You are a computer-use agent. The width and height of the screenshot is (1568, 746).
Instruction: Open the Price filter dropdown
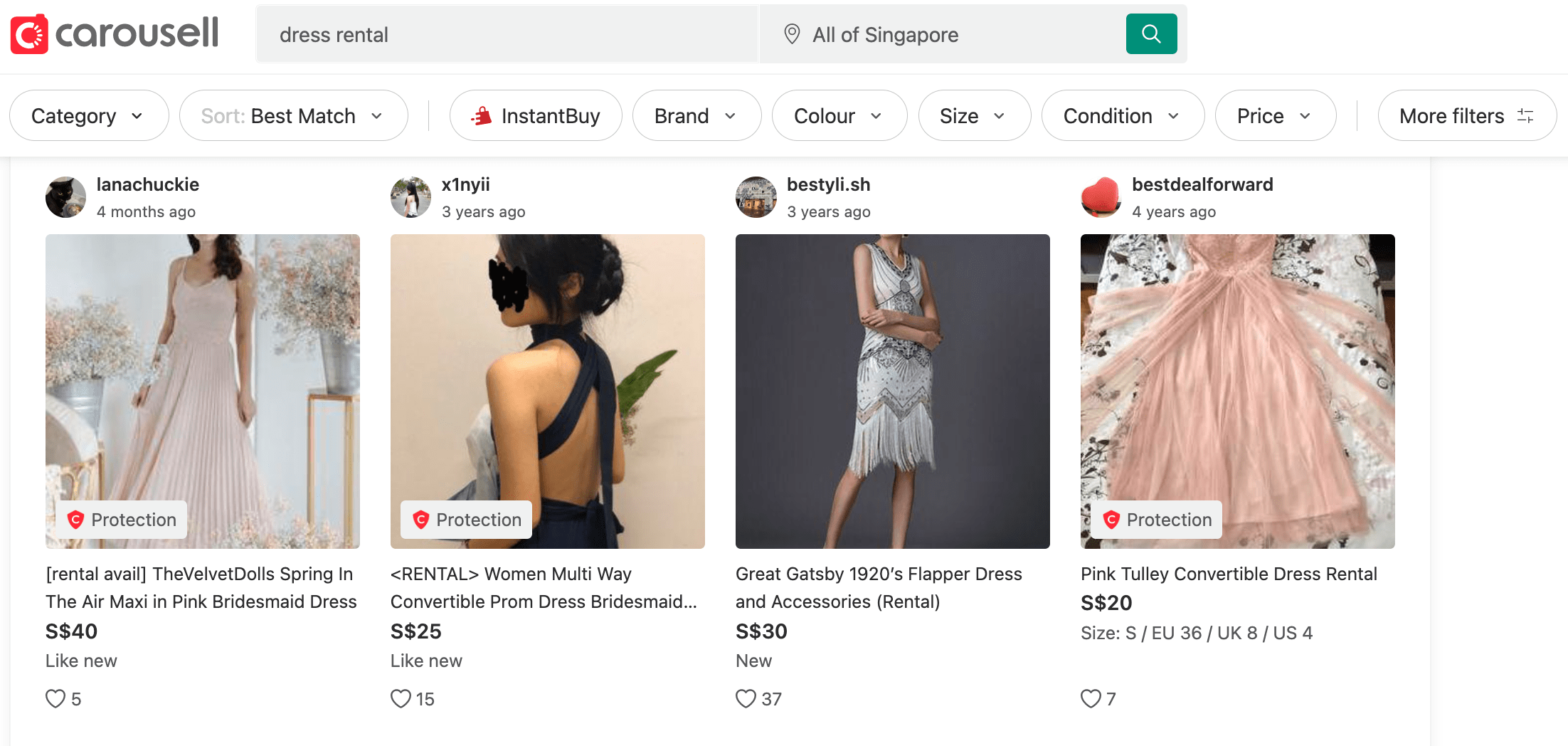1274,116
